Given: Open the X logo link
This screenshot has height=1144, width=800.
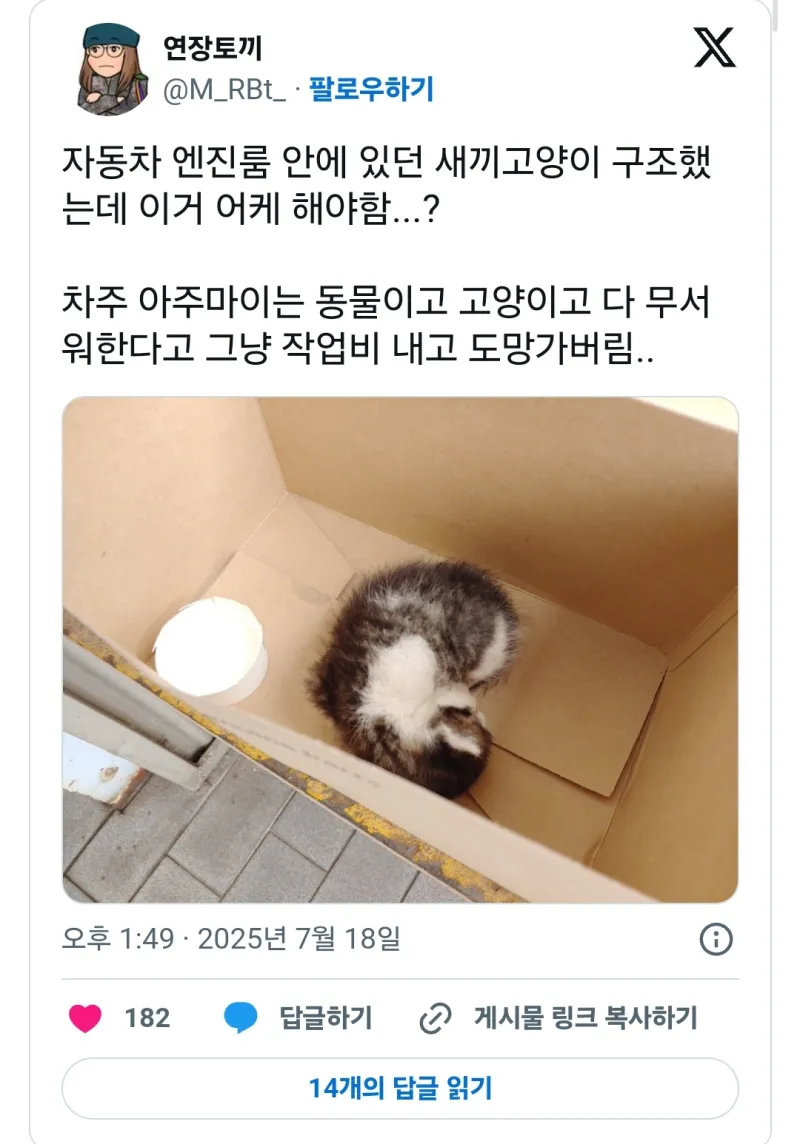Looking at the screenshot, I should pos(714,48).
